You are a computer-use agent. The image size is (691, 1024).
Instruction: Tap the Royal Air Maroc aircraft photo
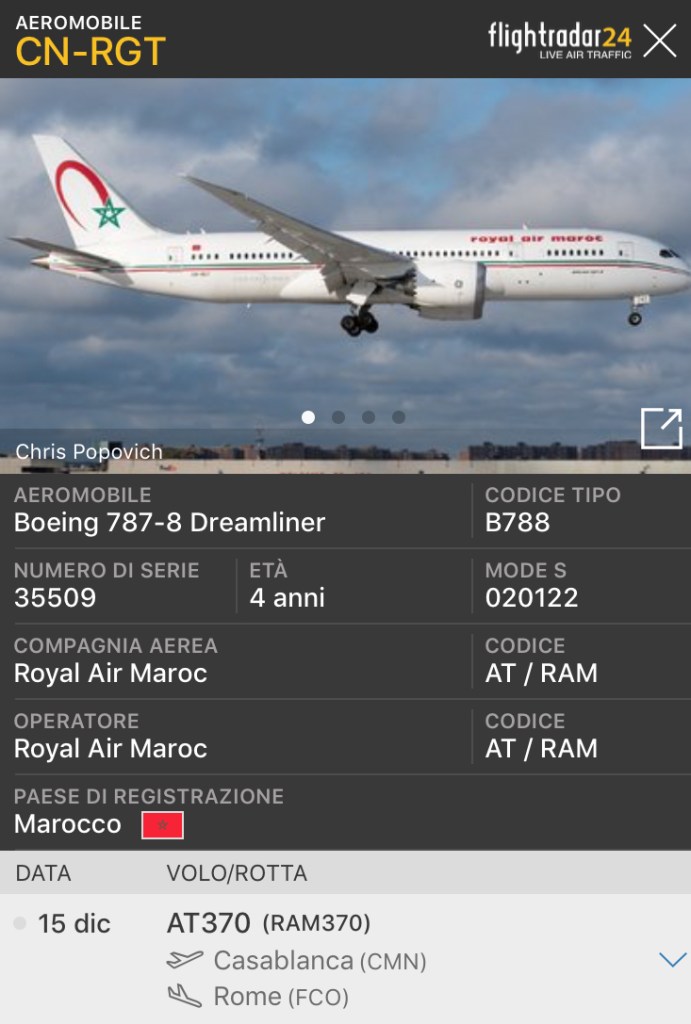(345, 260)
